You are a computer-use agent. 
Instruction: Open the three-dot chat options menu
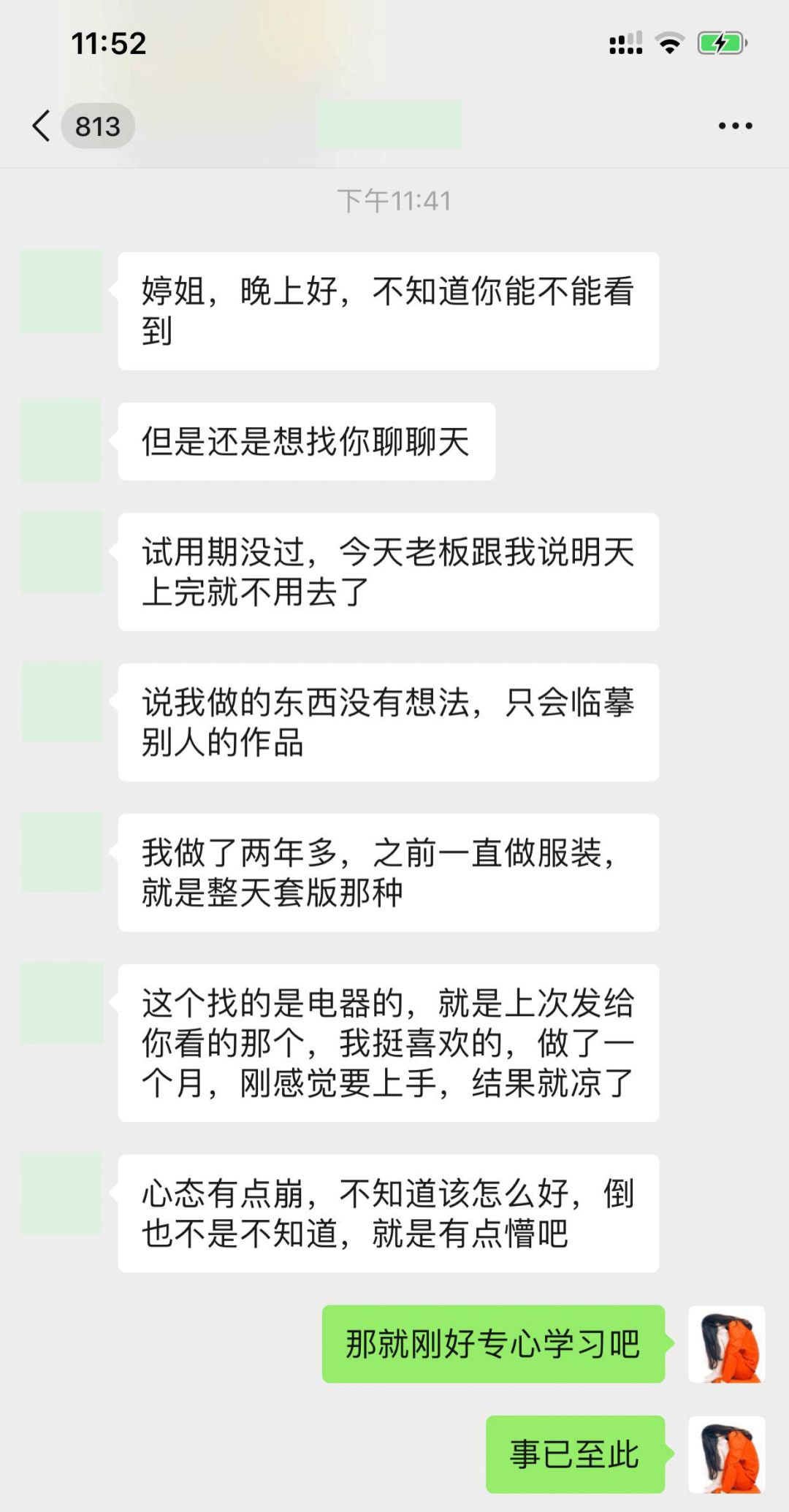(x=735, y=126)
